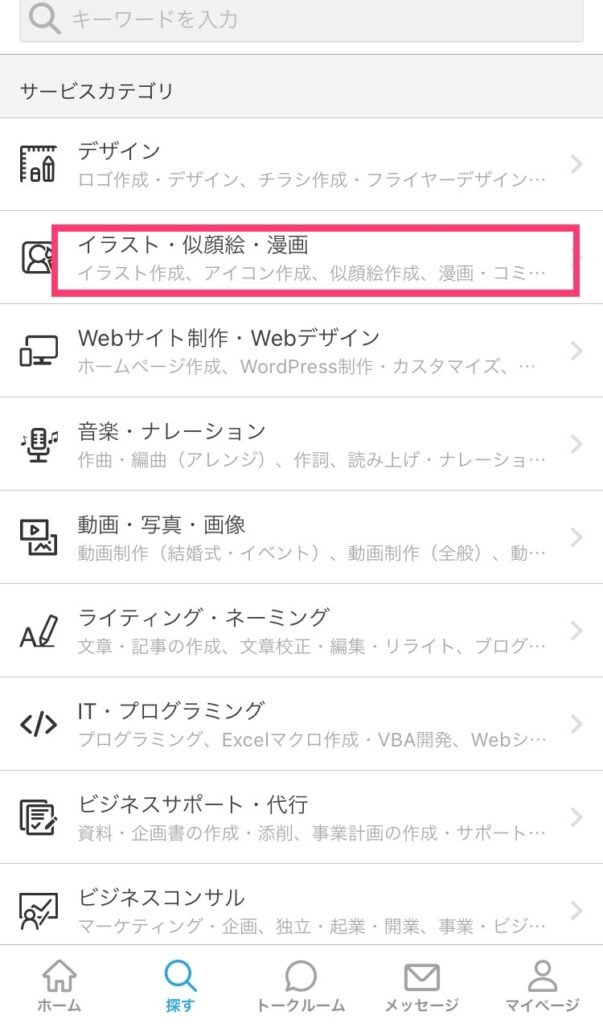This screenshot has height=1024, width=603.
Task: Select Webサイト制作・Webデザイン category
Action: 300,351
